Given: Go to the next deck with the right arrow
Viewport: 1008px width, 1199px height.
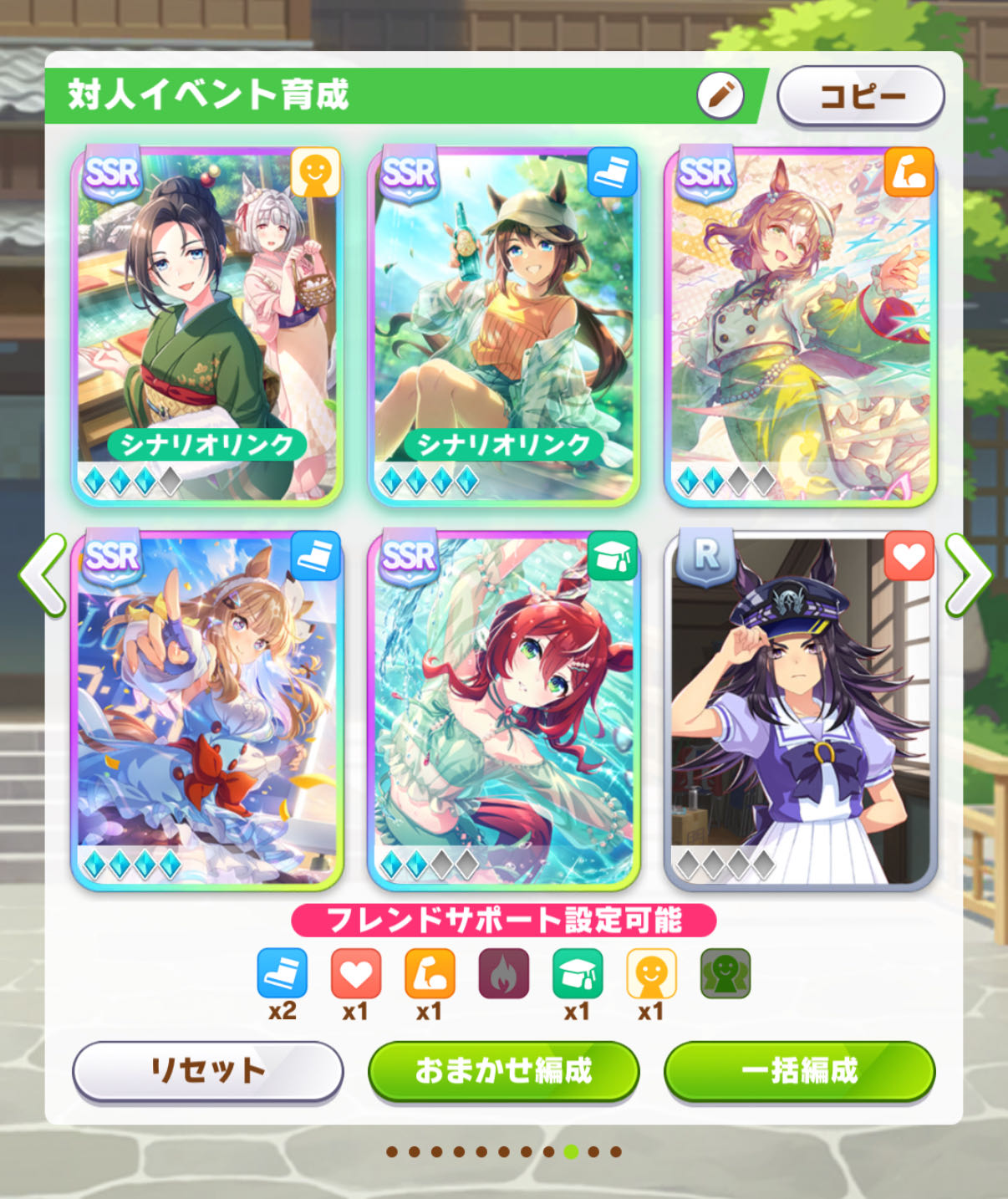Looking at the screenshot, I should pos(968,575).
